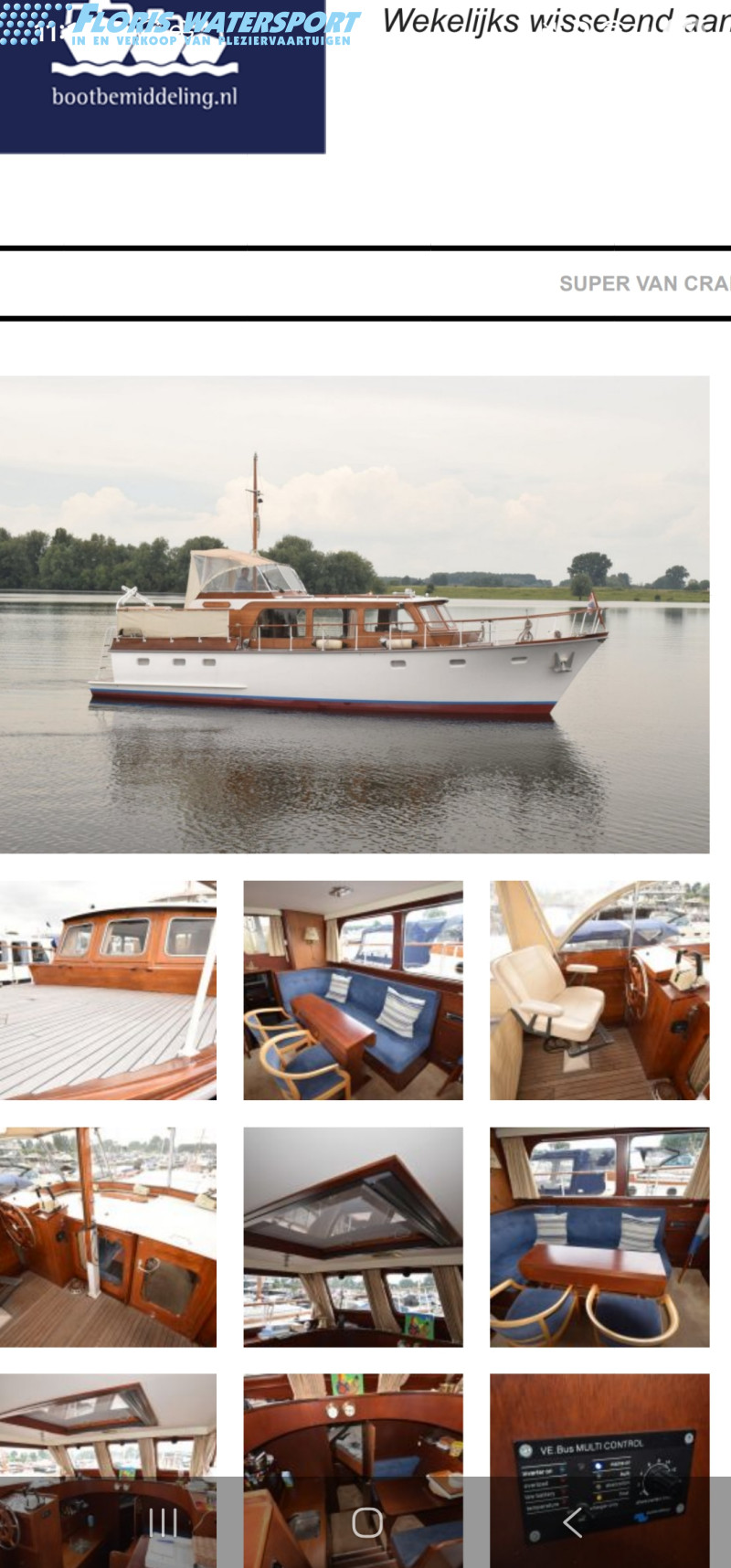Go back with the system back button

tap(573, 1522)
